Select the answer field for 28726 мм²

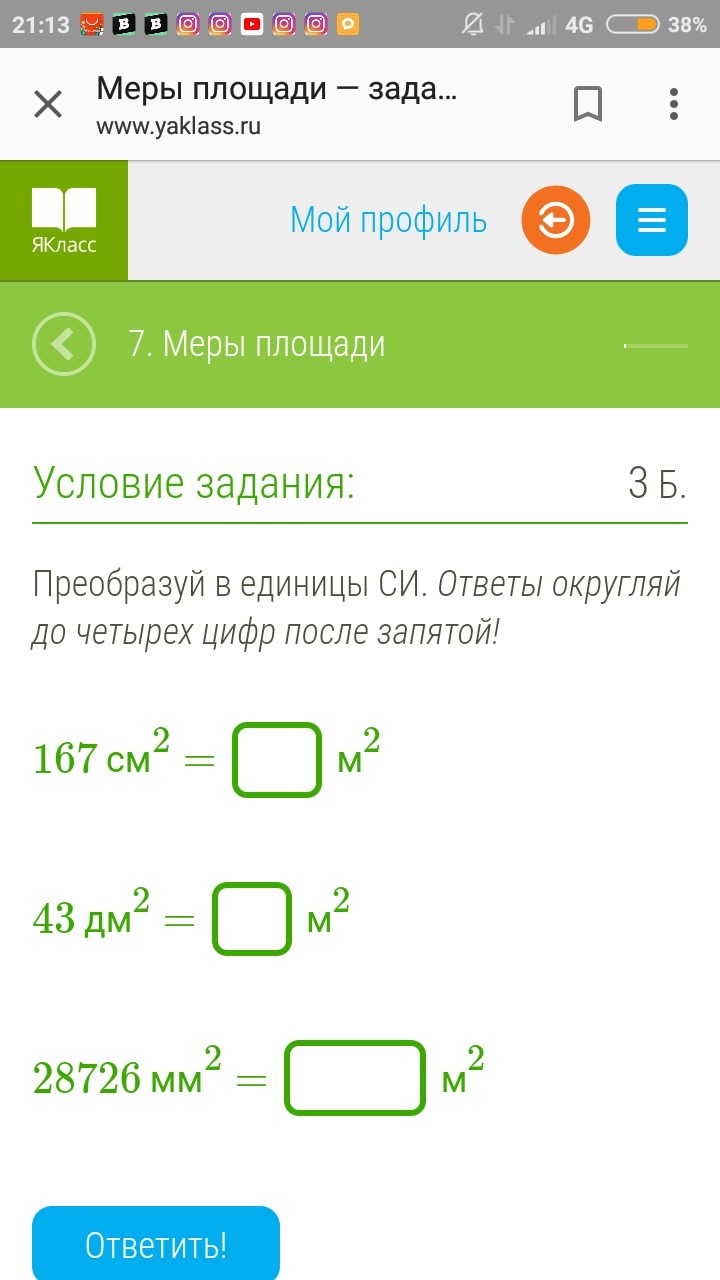coord(355,1078)
